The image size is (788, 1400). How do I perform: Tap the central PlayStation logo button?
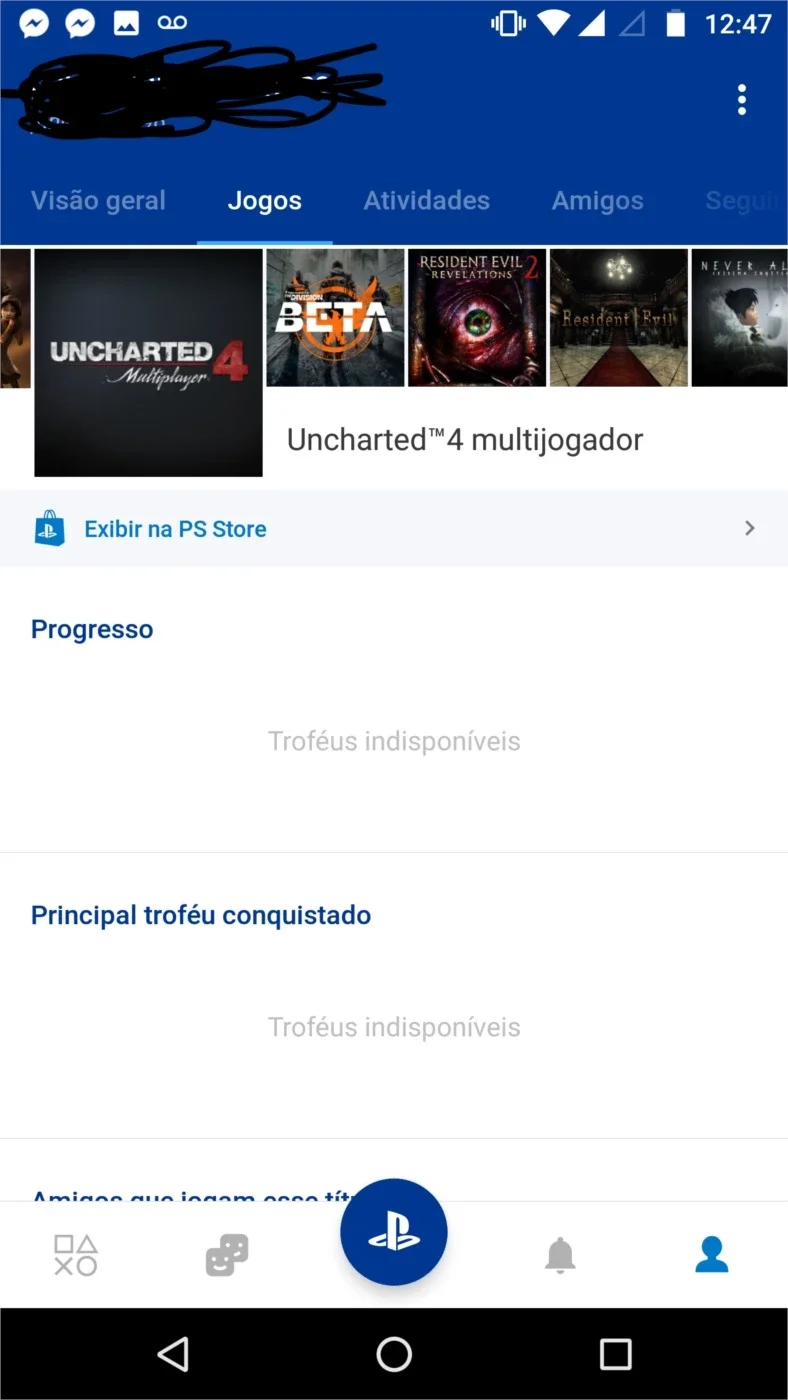click(394, 1232)
